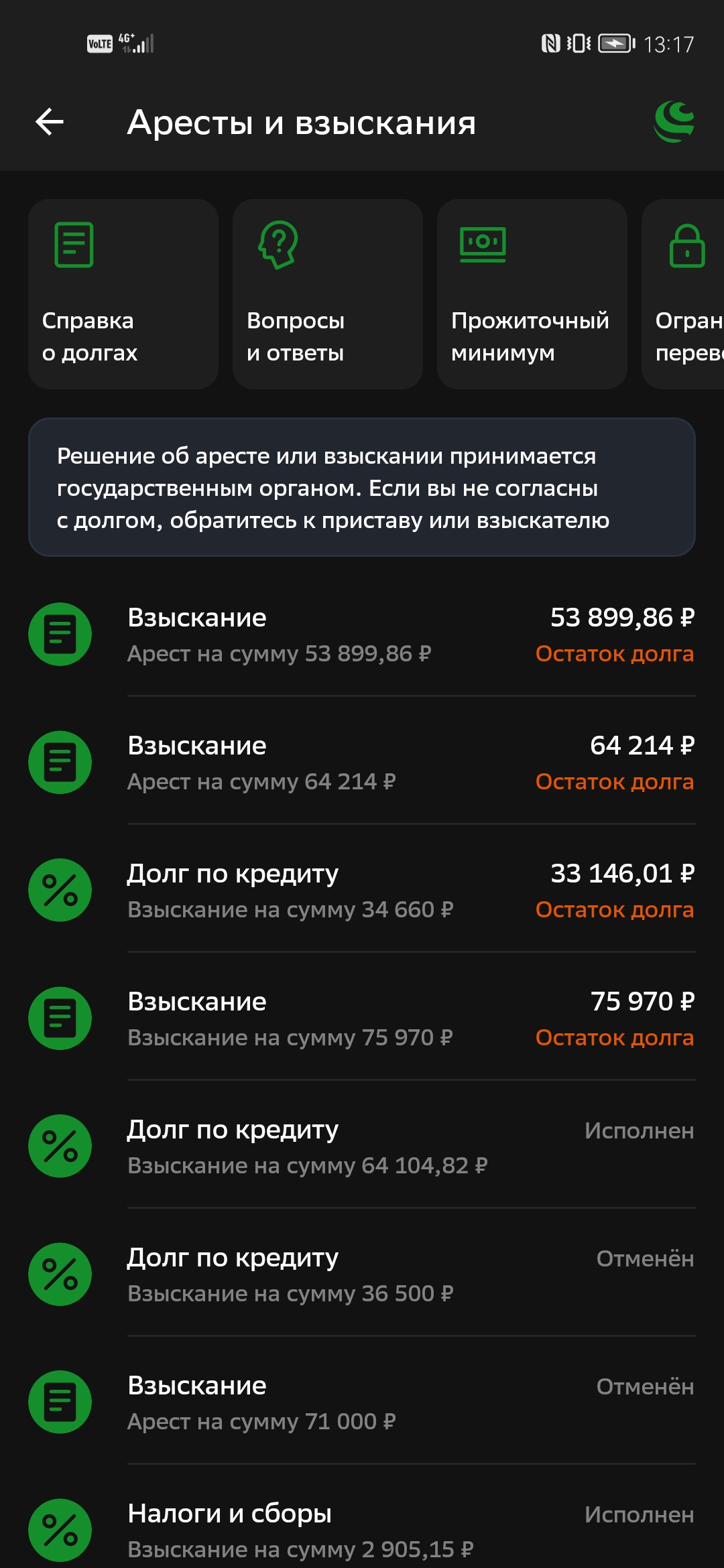
Task: Open the Взыскание row for 75 970 ₽
Action: [x=362, y=1018]
